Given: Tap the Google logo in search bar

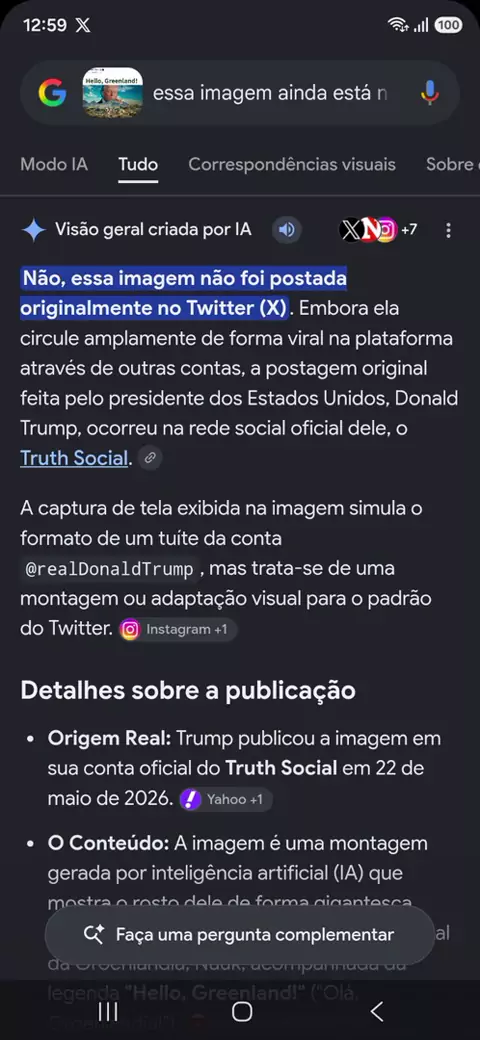Looking at the screenshot, I should pyautogui.click(x=52, y=93).
